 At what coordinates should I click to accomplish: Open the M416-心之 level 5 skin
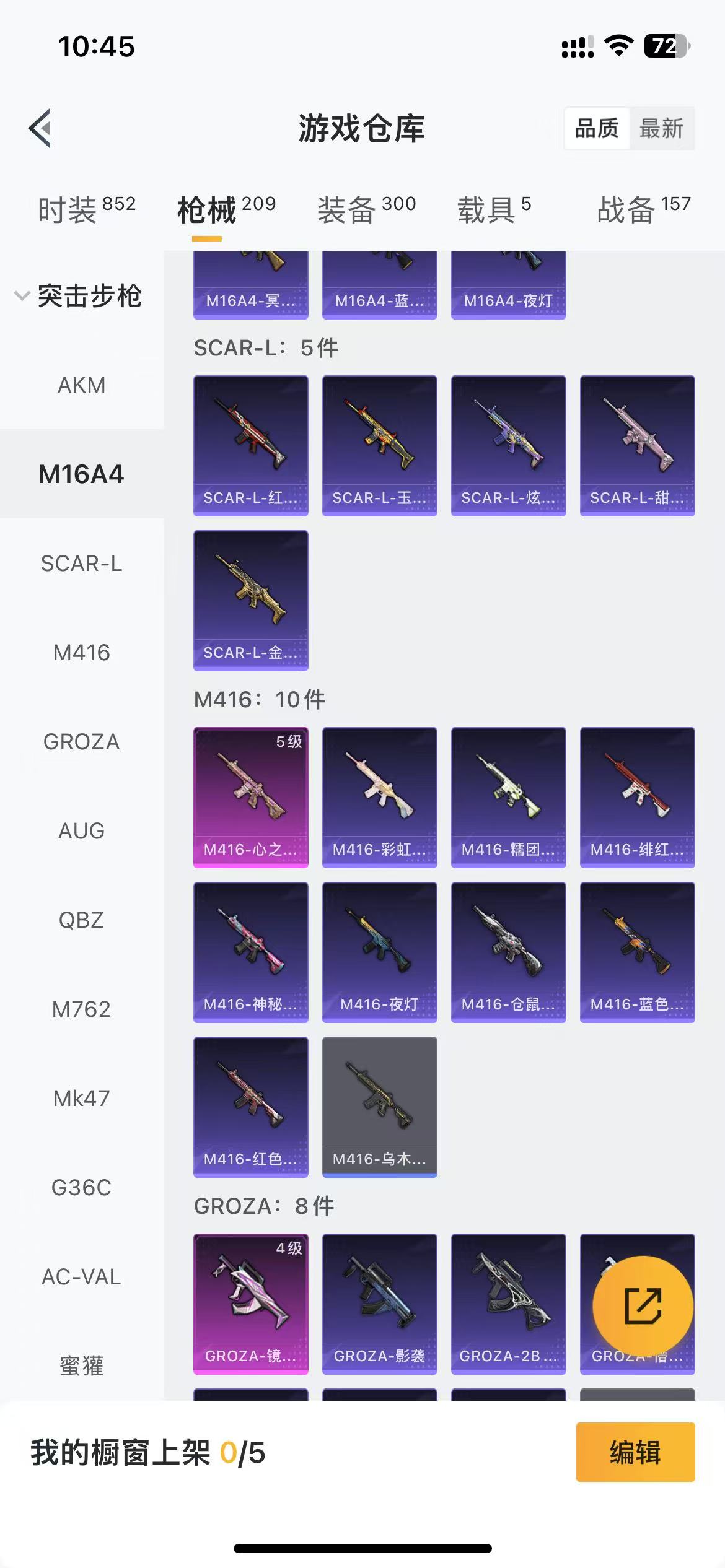tap(251, 798)
